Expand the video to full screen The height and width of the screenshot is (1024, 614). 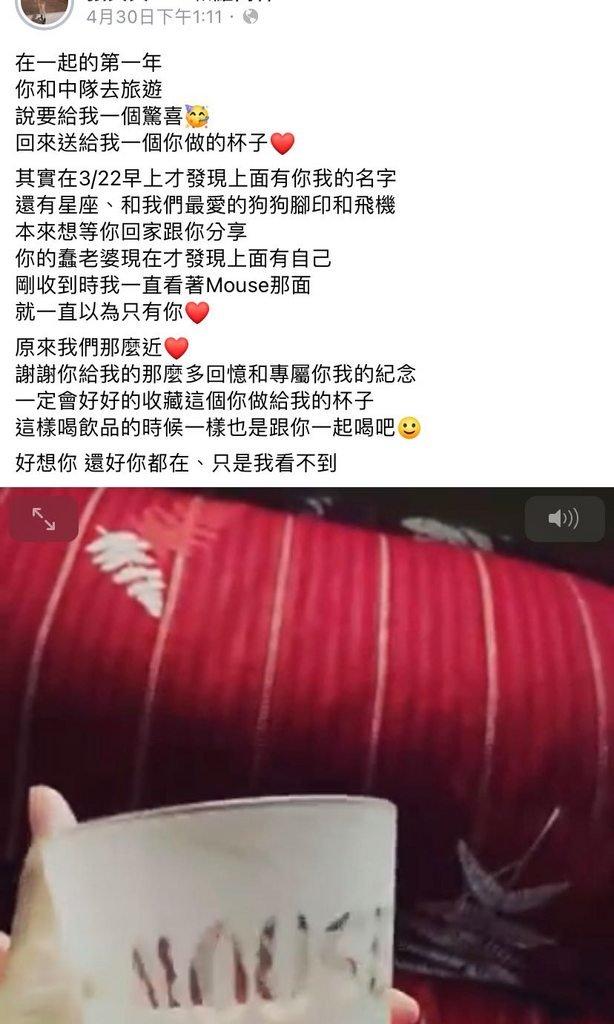(x=44, y=518)
